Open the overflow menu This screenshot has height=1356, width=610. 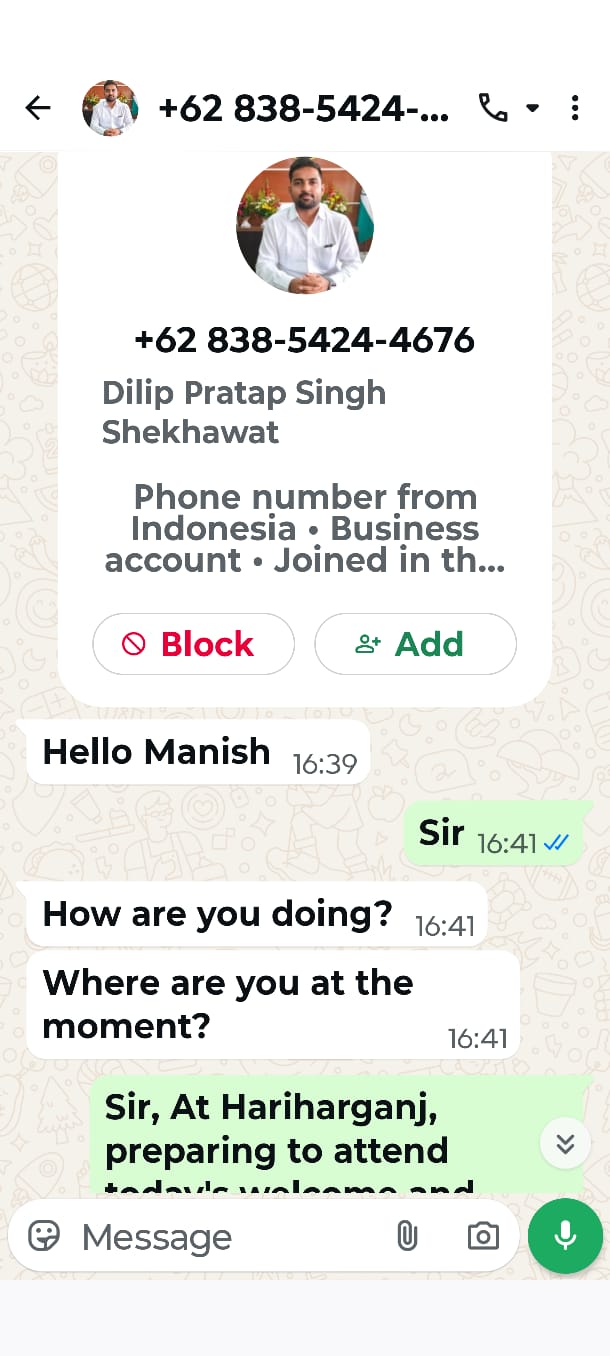coord(575,108)
